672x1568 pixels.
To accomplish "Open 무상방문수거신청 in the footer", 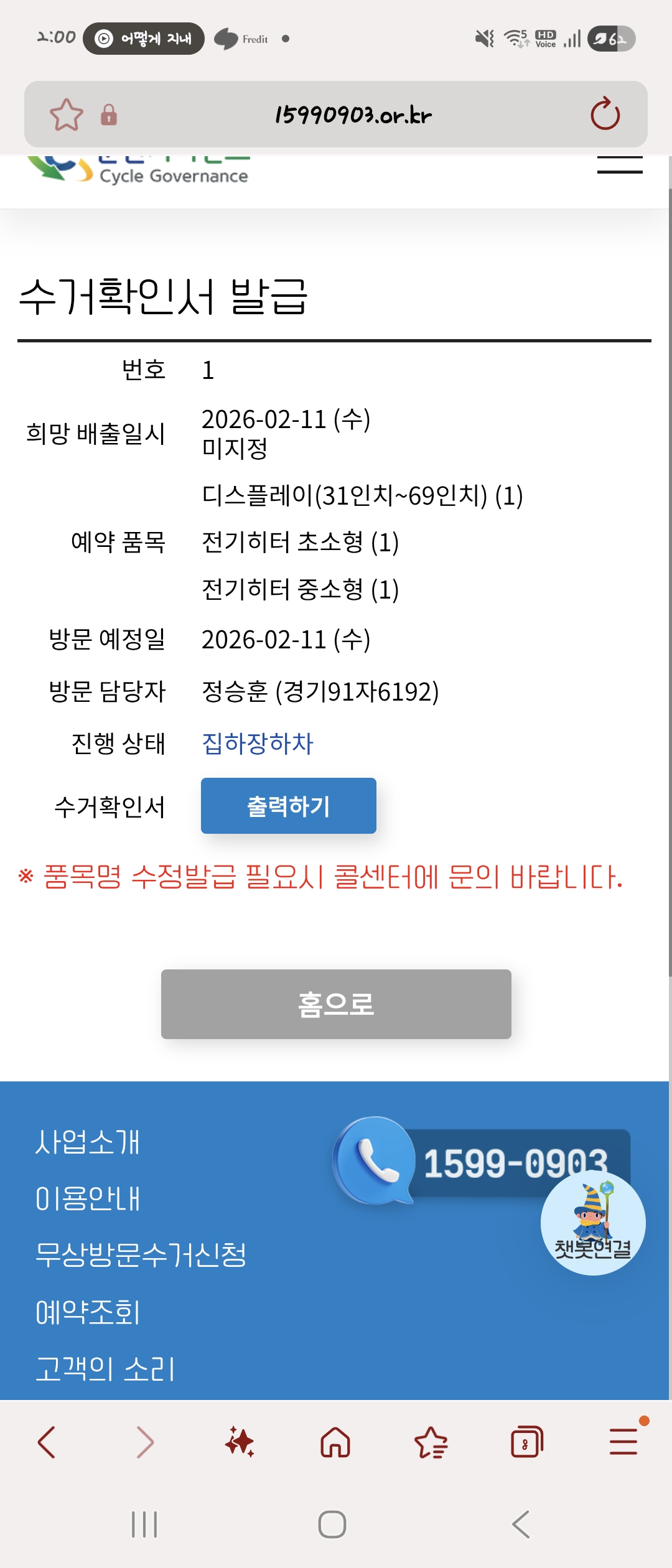I will click(141, 1254).
